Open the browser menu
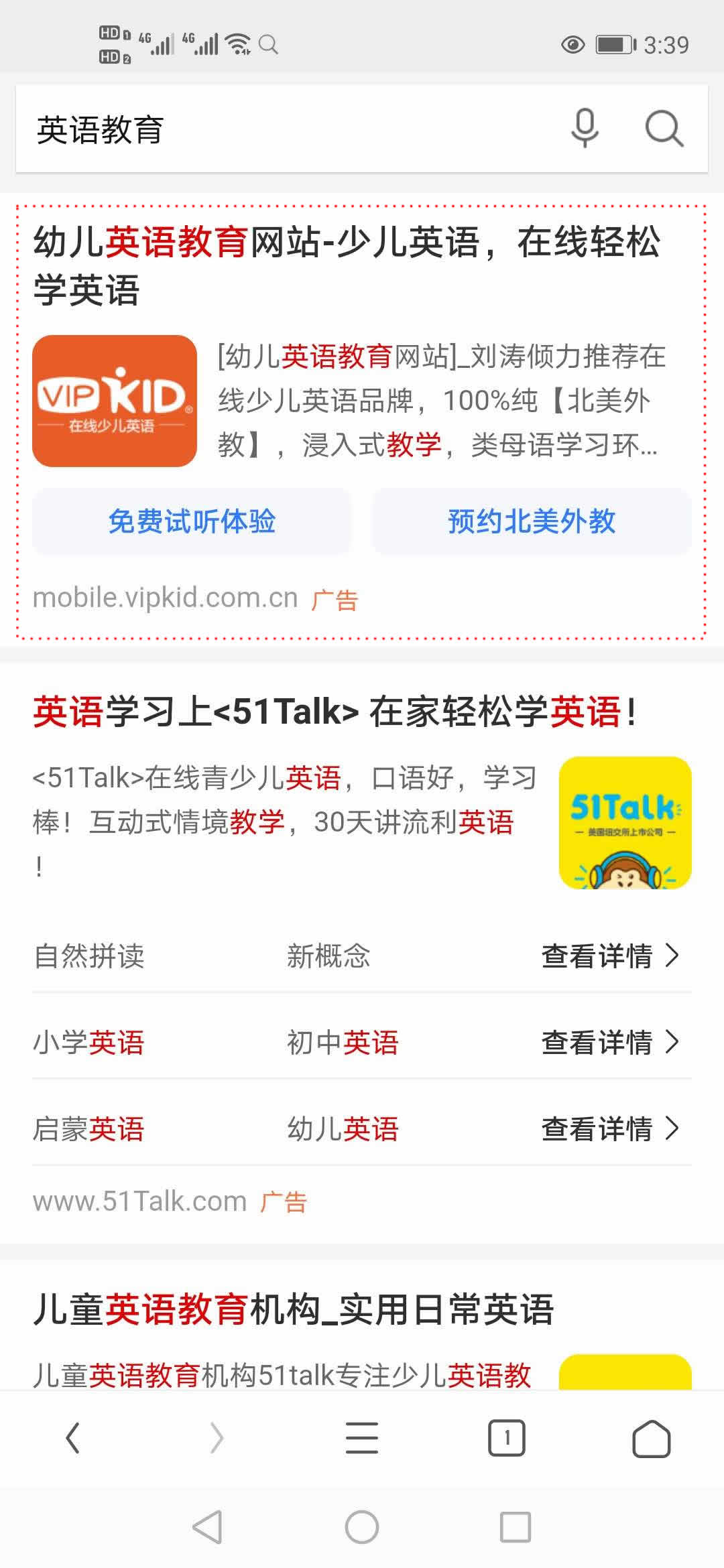The image size is (724, 1568). tap(362, 1438)
